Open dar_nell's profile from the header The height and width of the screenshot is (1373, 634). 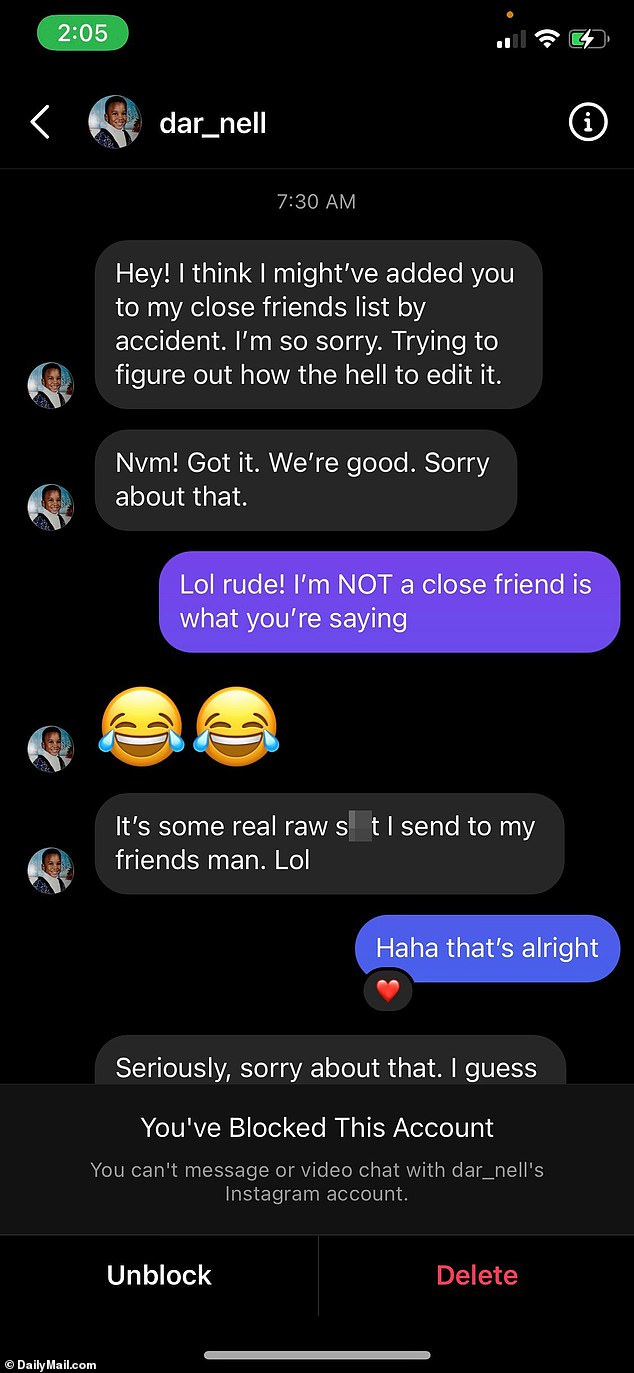point(213,123)
